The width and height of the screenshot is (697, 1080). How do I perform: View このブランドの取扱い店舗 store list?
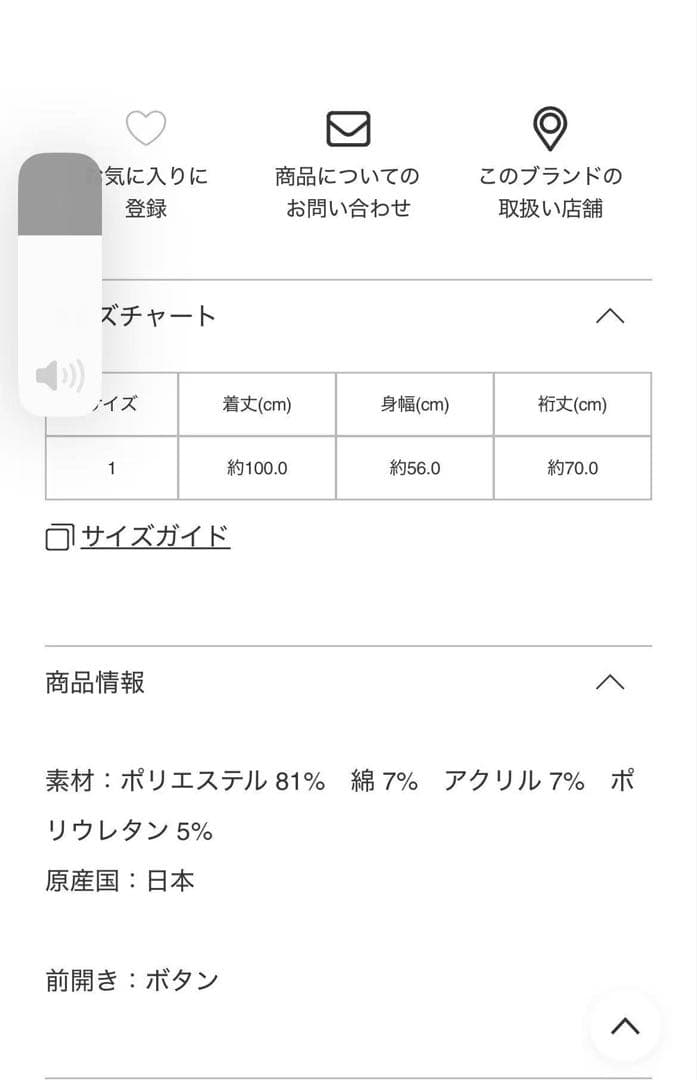[x=550, y=166]
